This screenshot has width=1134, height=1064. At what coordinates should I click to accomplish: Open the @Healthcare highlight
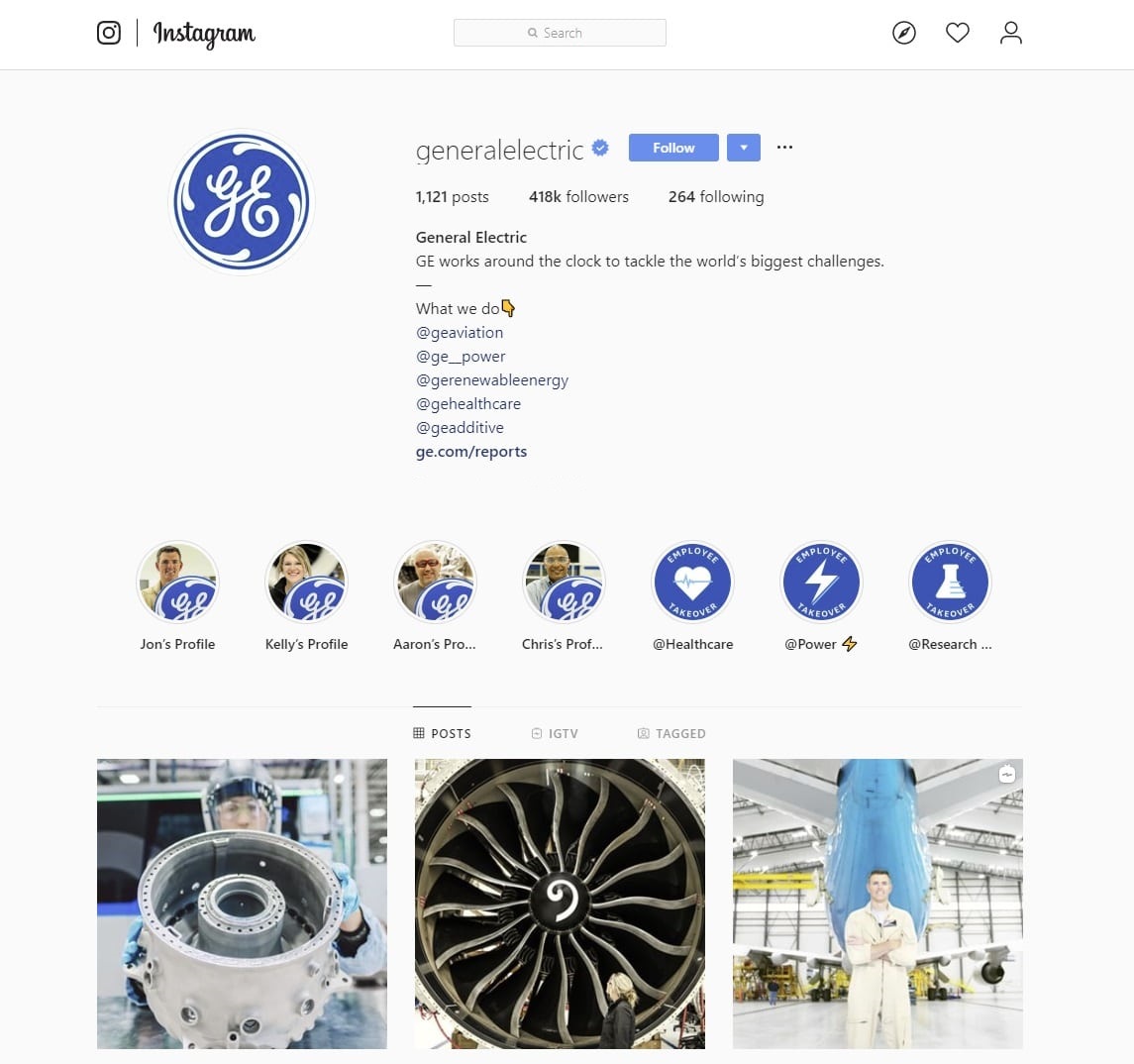point(693,582)
